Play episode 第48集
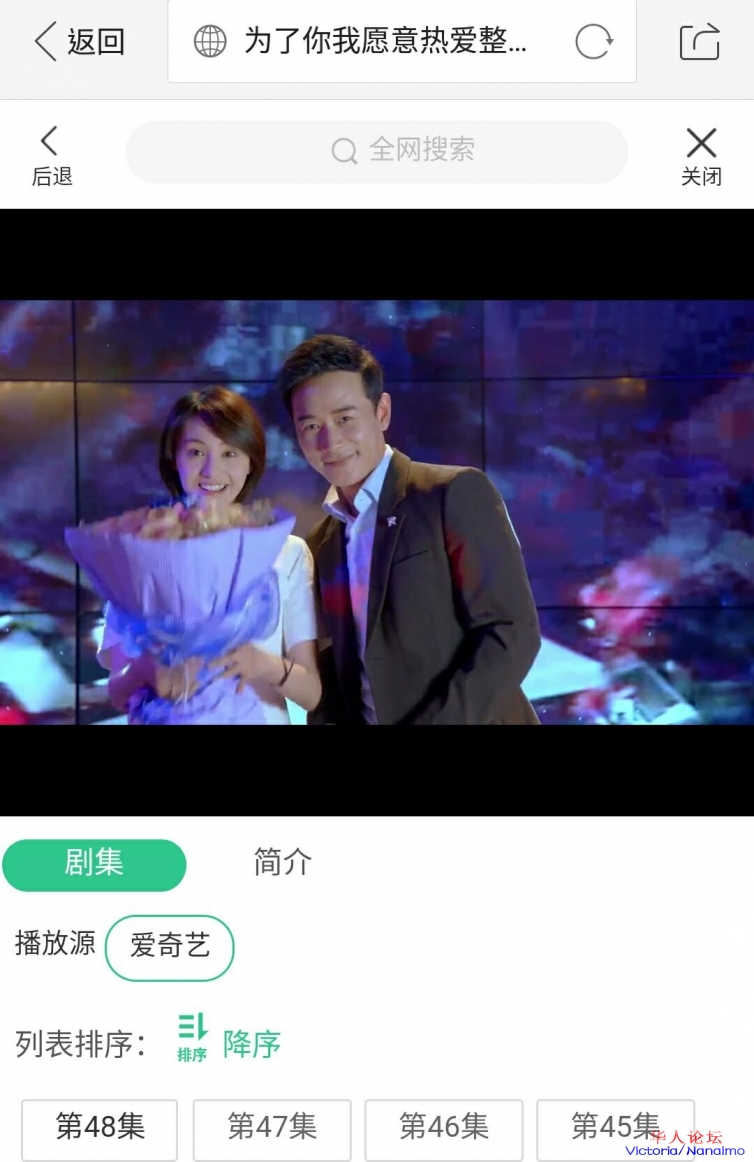Image resolution: width=754 pixels, height=1162 pixels. coord(99,1128)
